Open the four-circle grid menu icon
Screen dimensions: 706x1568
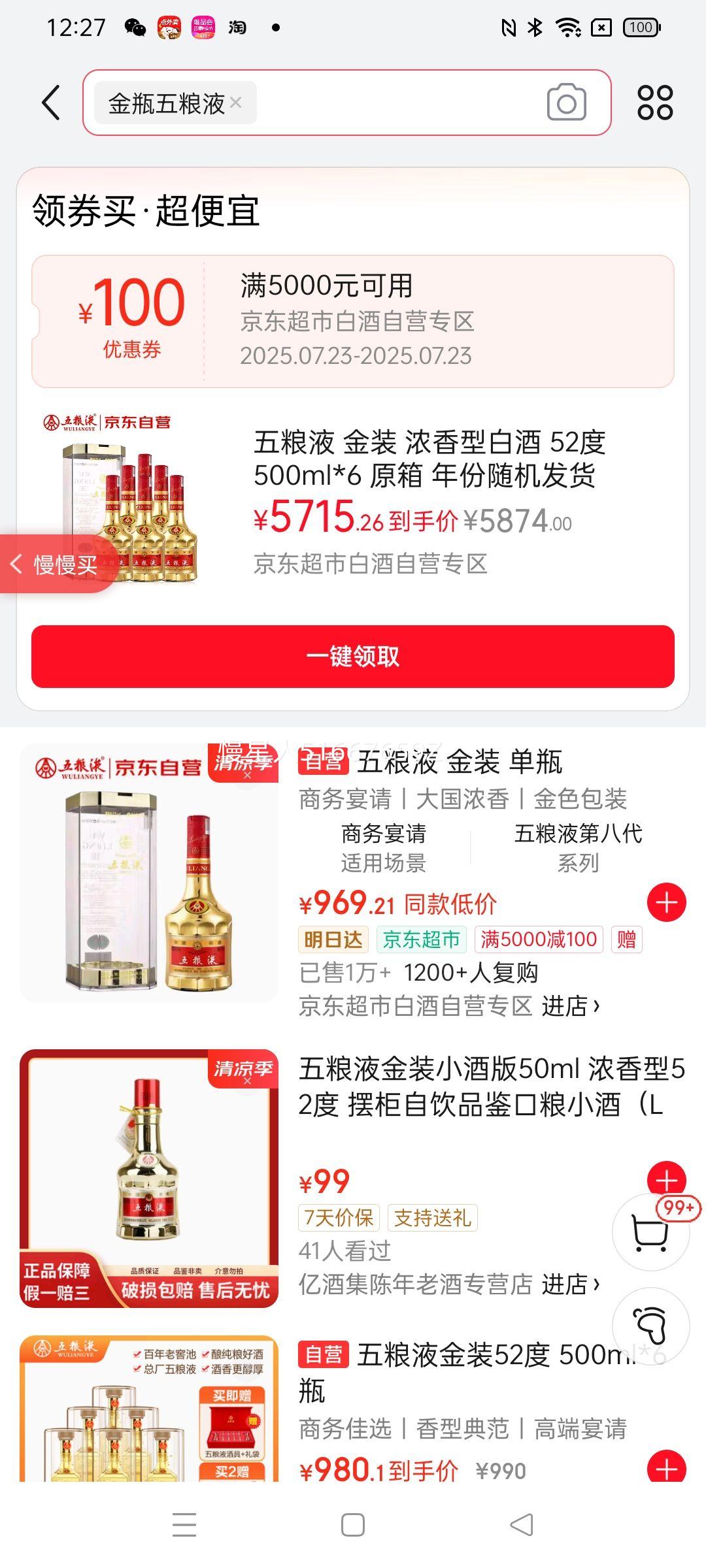(655, 103)
